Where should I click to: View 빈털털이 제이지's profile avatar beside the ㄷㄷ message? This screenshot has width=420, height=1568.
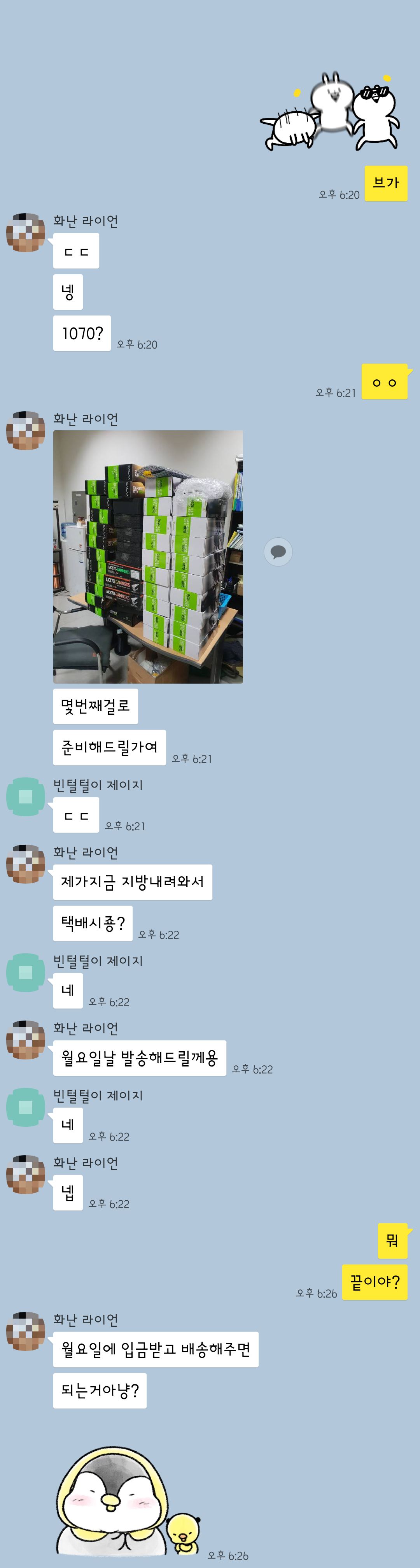(26, 796)
